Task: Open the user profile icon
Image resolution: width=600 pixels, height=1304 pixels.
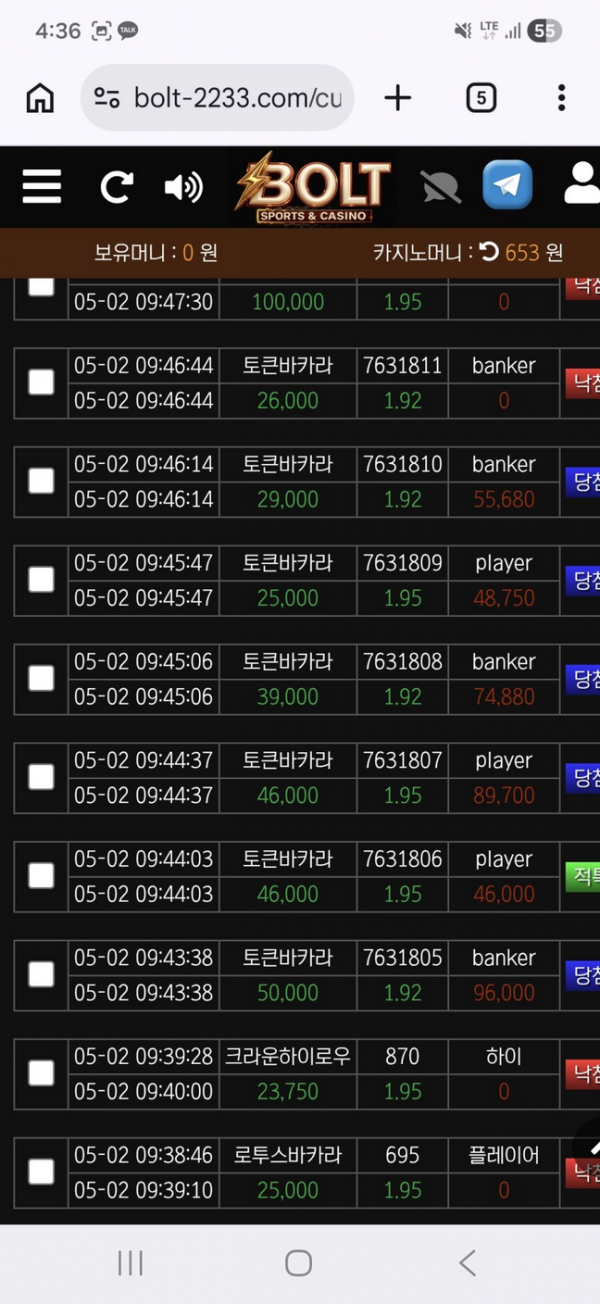Action: click(582, 184)
